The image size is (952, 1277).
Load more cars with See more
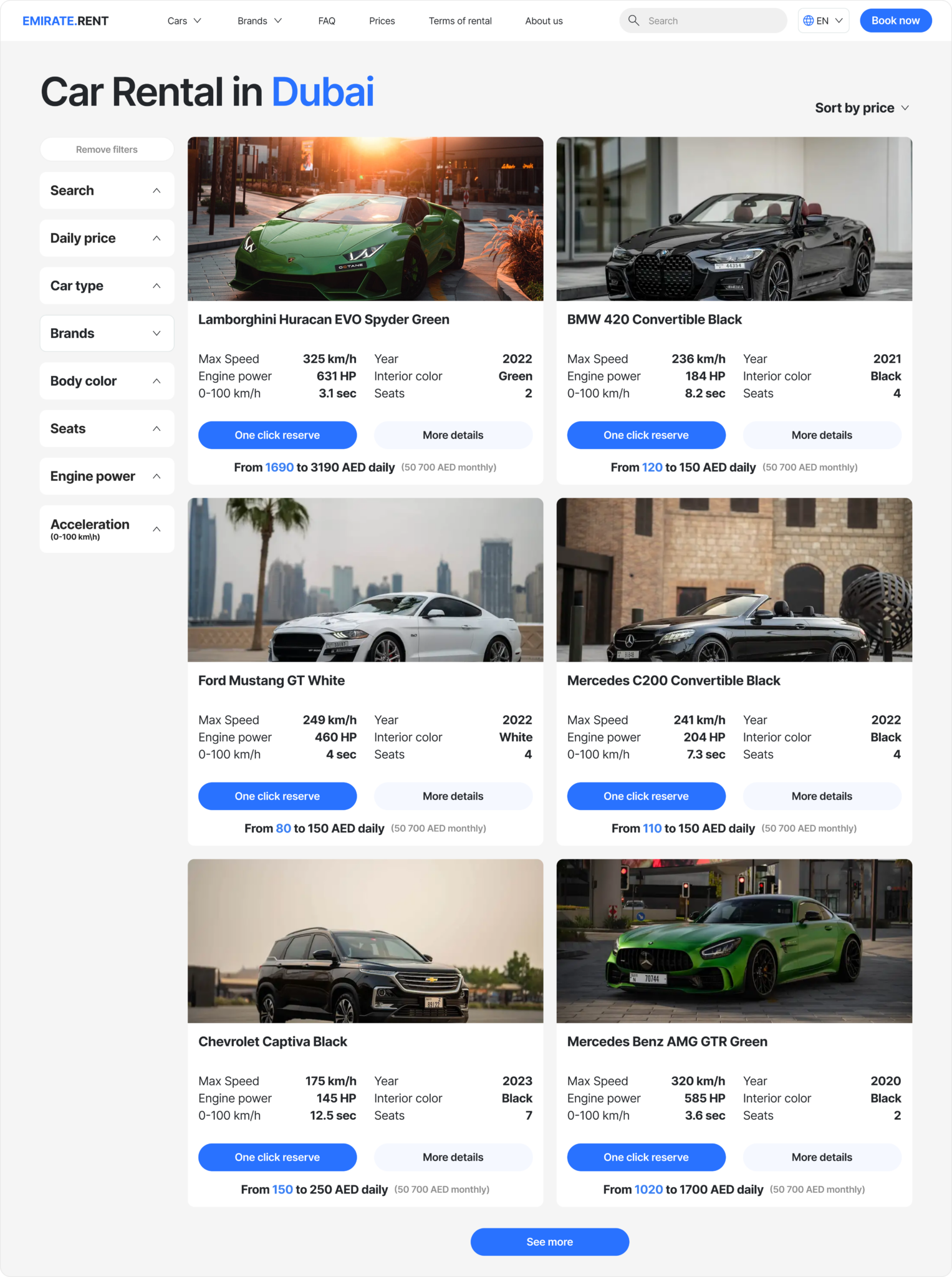(x=549, y=1242)
